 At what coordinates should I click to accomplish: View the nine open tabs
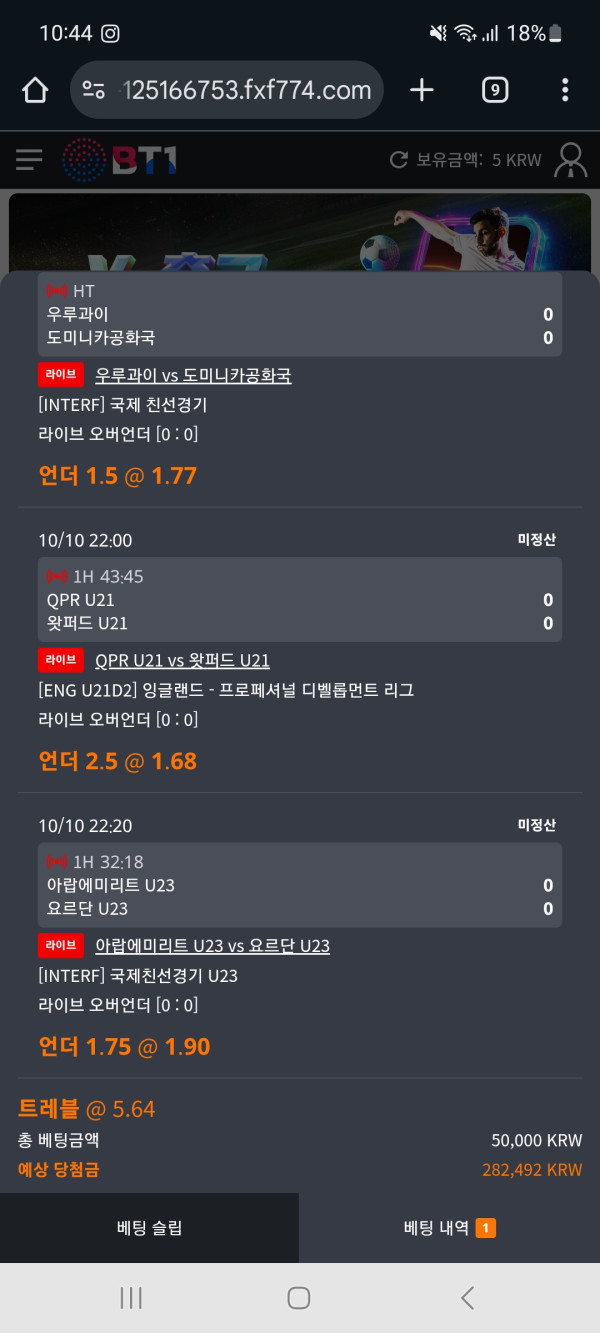point(494,91)
